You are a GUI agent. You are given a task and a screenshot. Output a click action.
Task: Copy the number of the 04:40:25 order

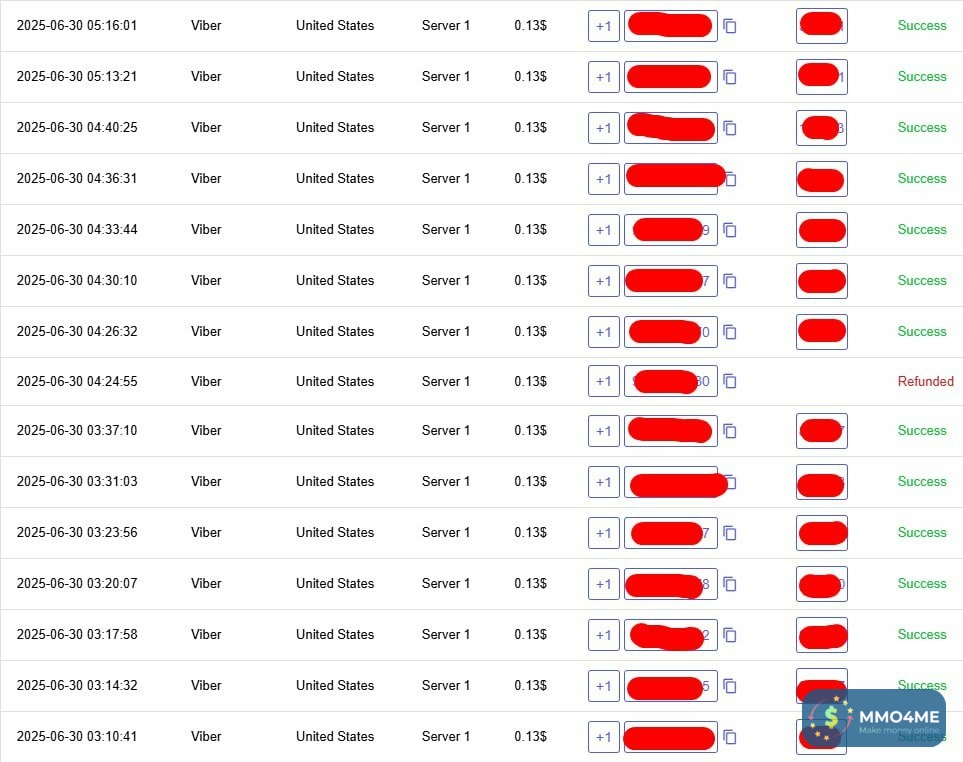[730, 128]
